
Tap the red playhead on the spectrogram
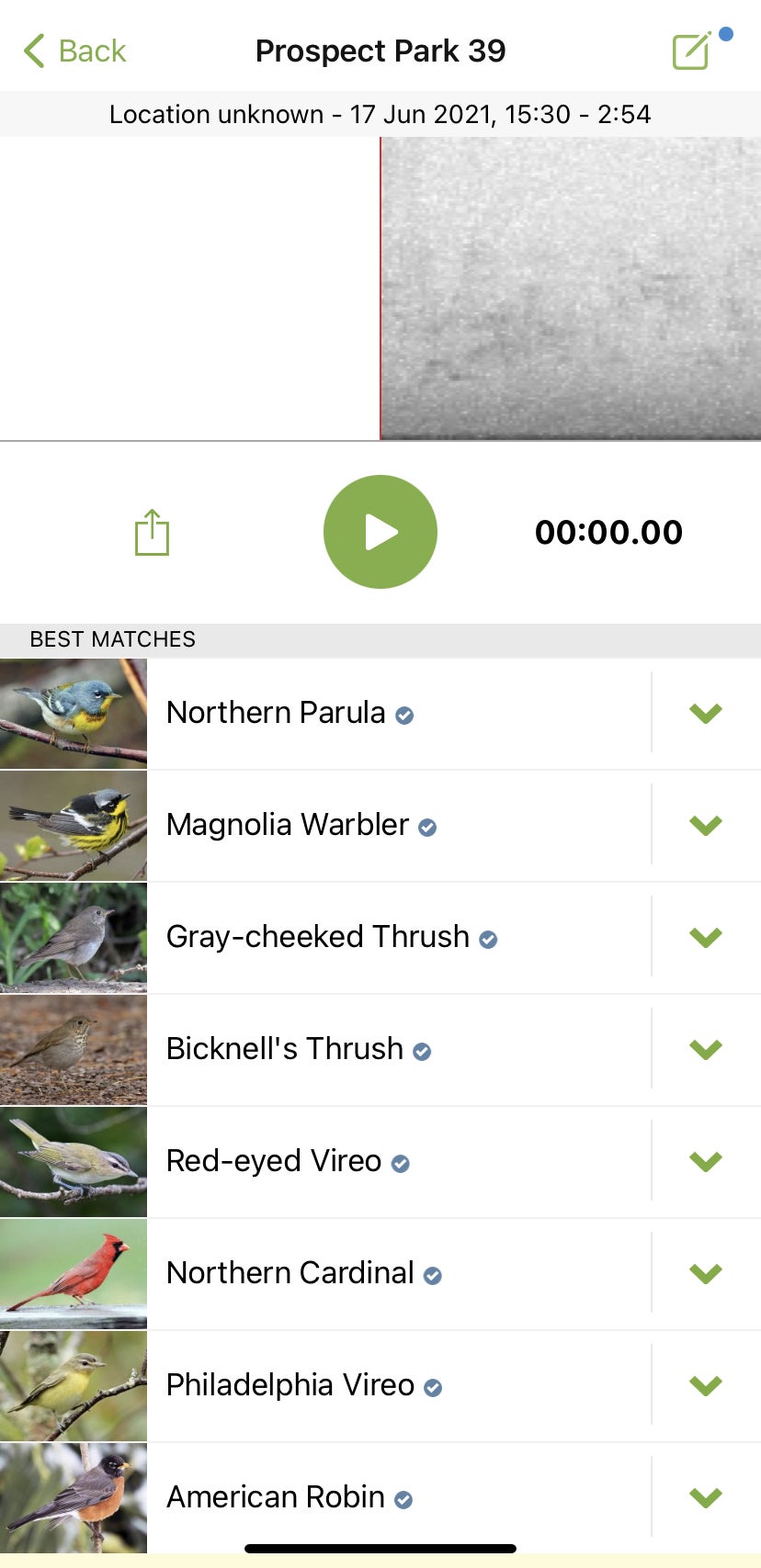tap(380, 289)
